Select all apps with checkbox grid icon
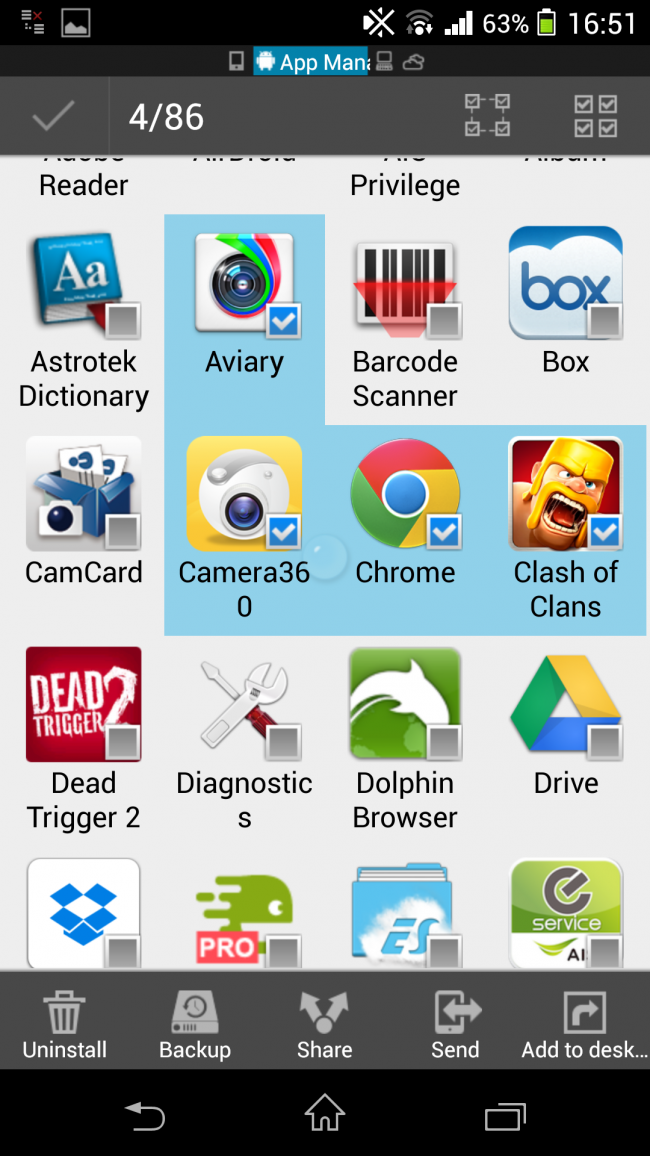The height and width of the screenshot is (1156, 650). (x=596, y=117)
